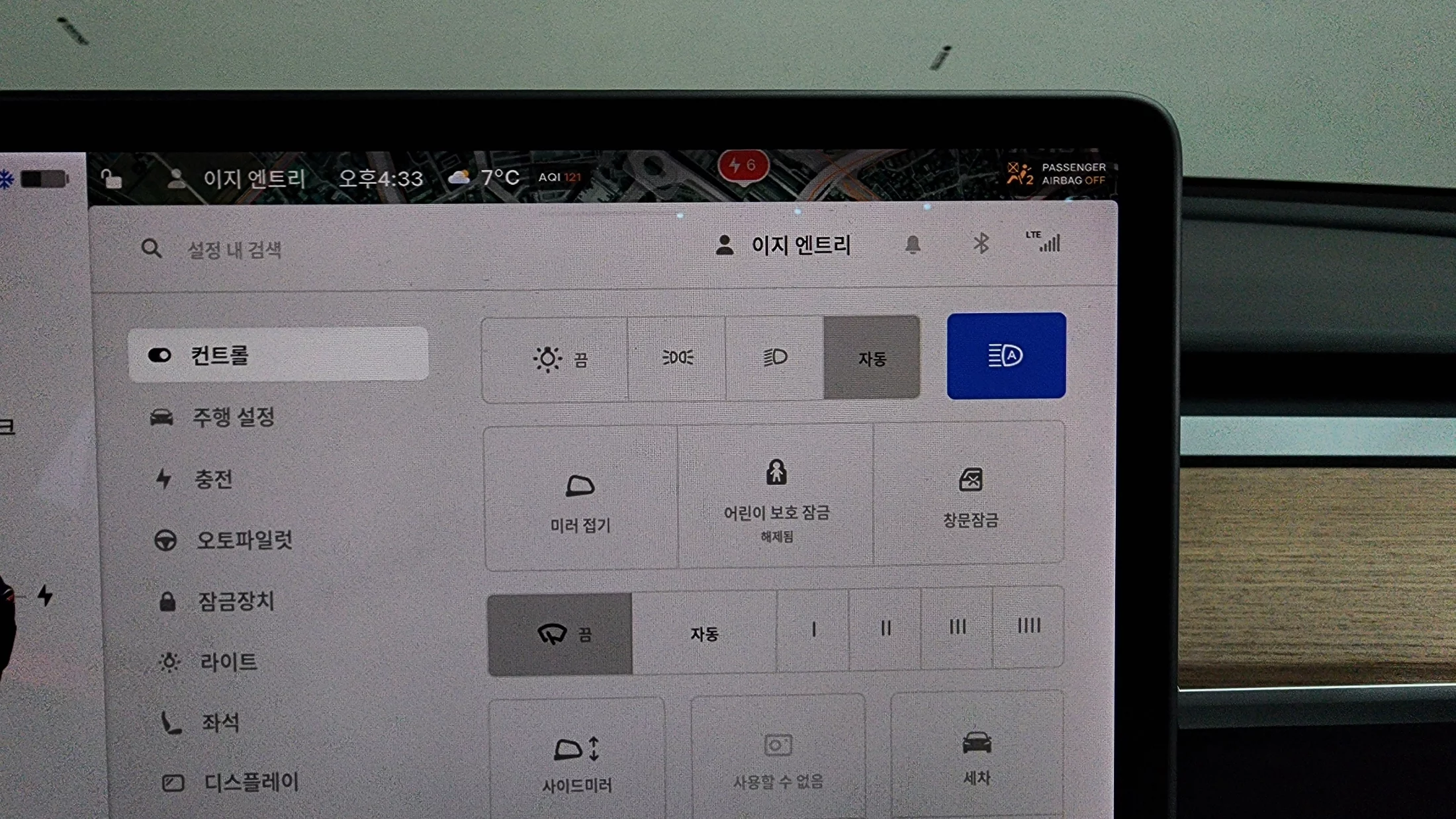Open 주행 설정 settings

tap(233, 417)
